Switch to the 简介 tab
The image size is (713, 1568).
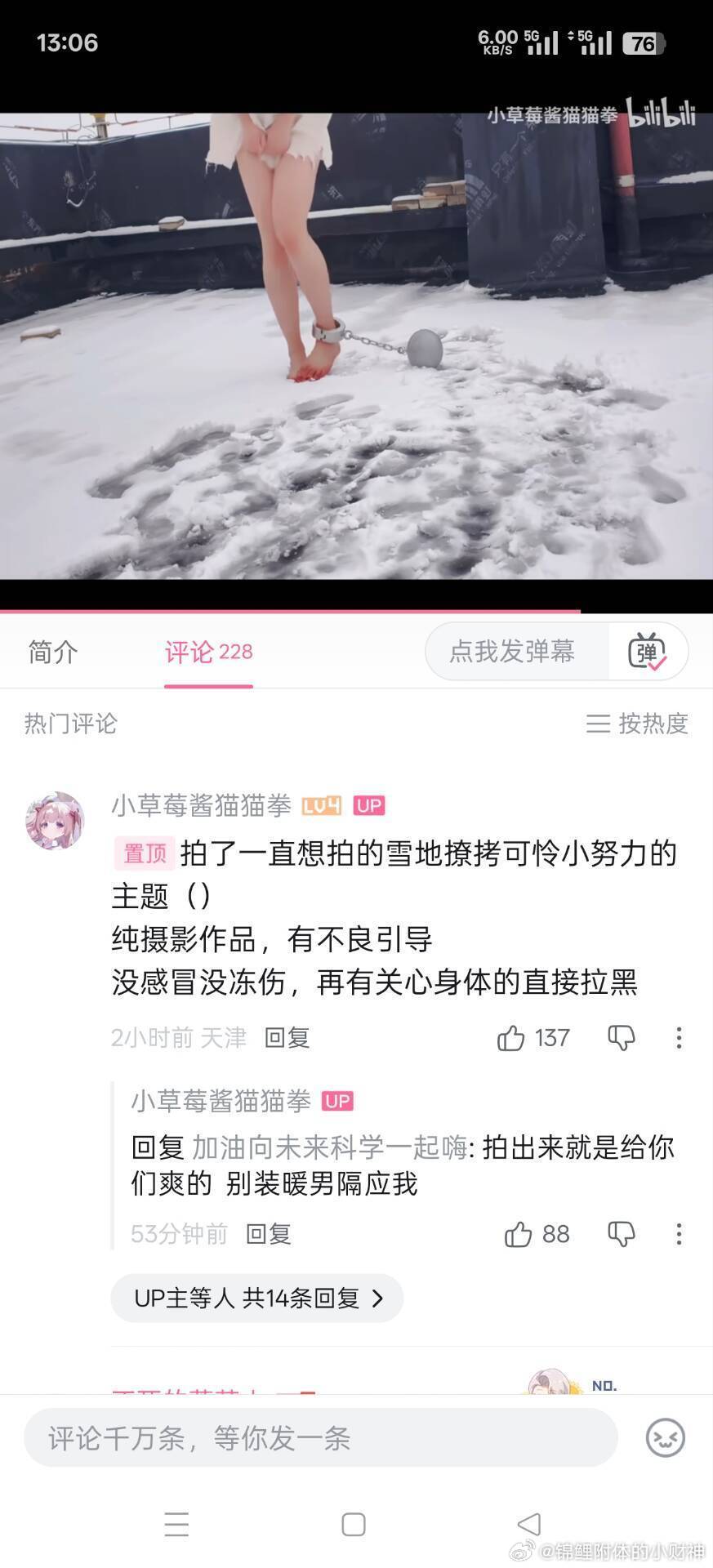[x=52, y=652]
